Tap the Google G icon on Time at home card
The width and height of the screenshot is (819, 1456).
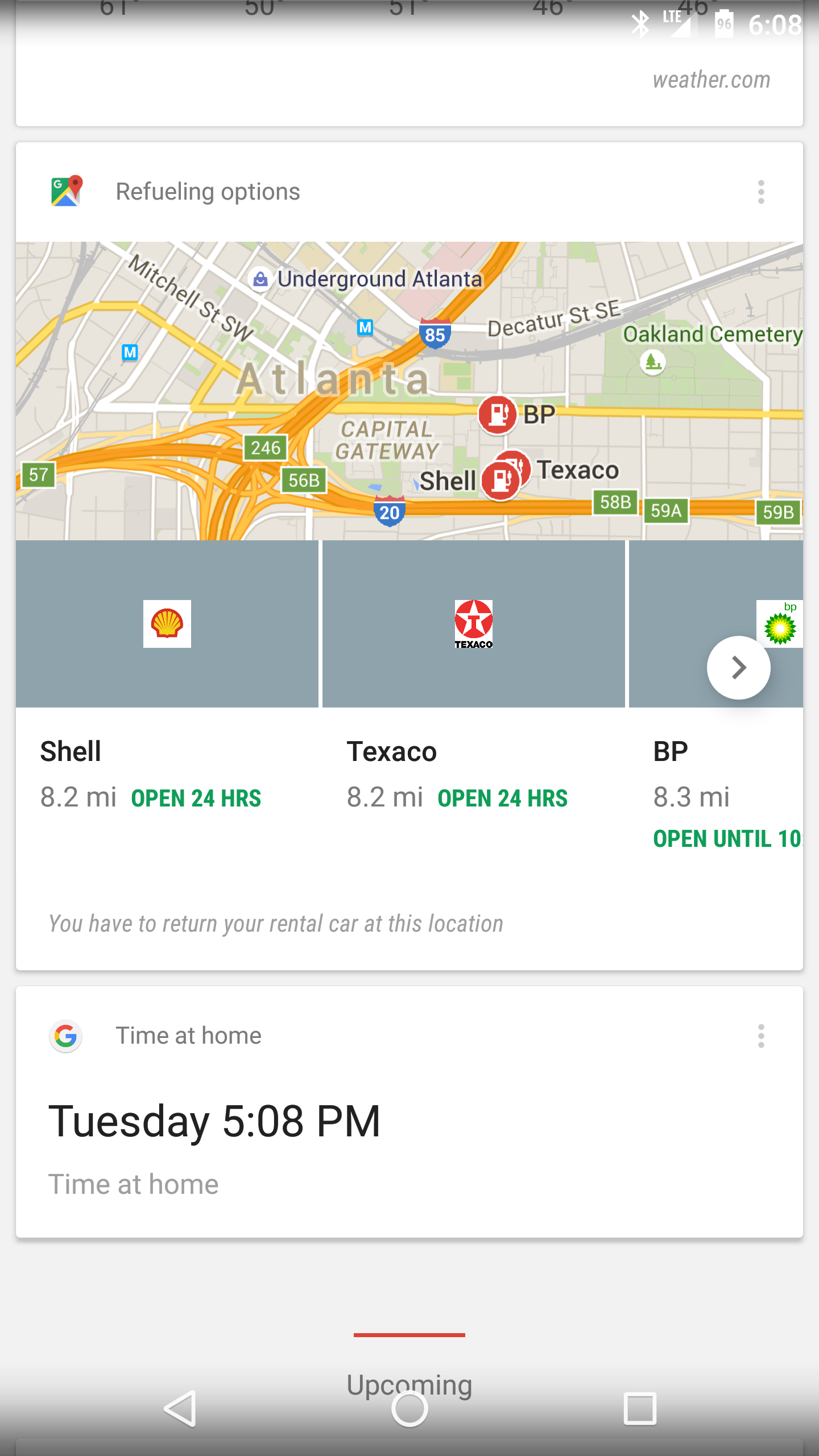point(65,1035)
